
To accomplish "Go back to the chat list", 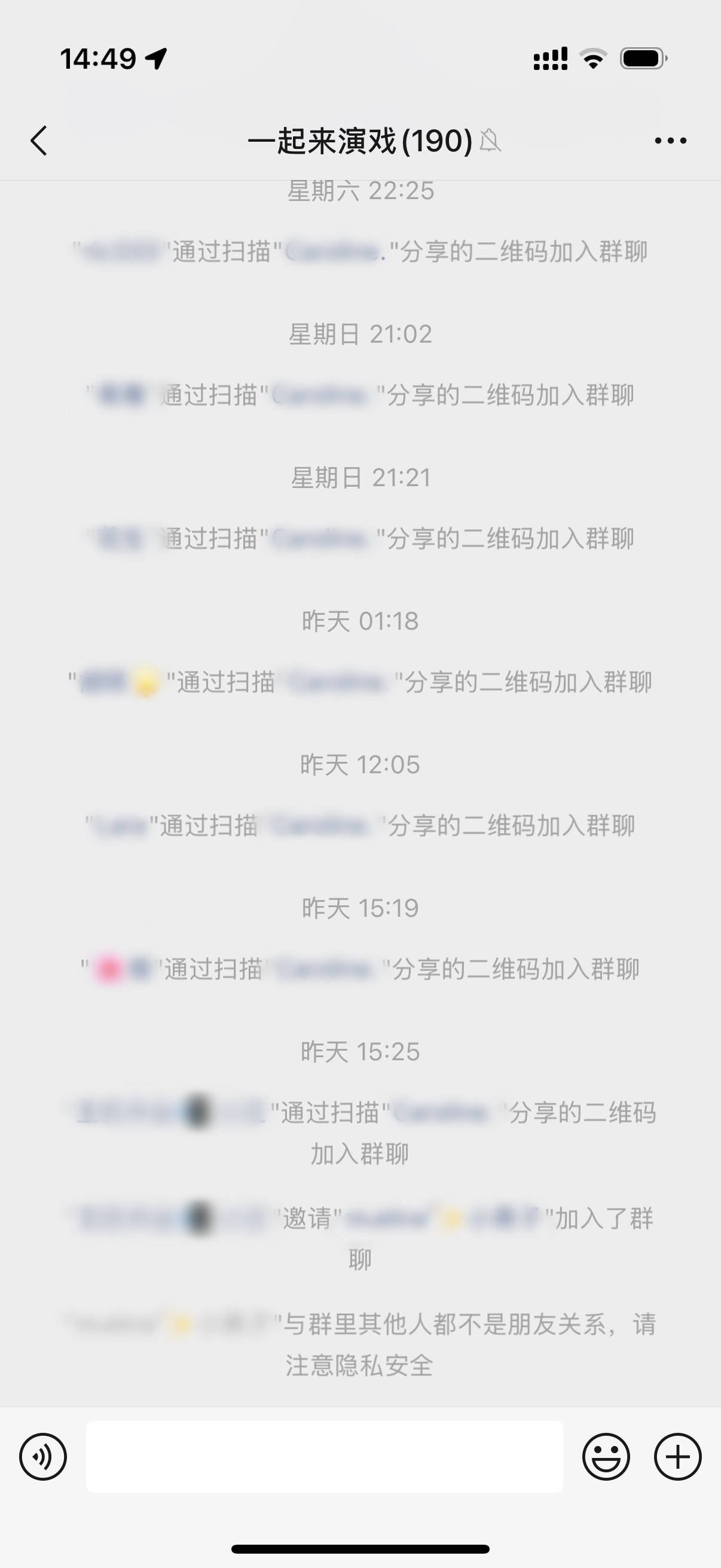I will [39, 141].
